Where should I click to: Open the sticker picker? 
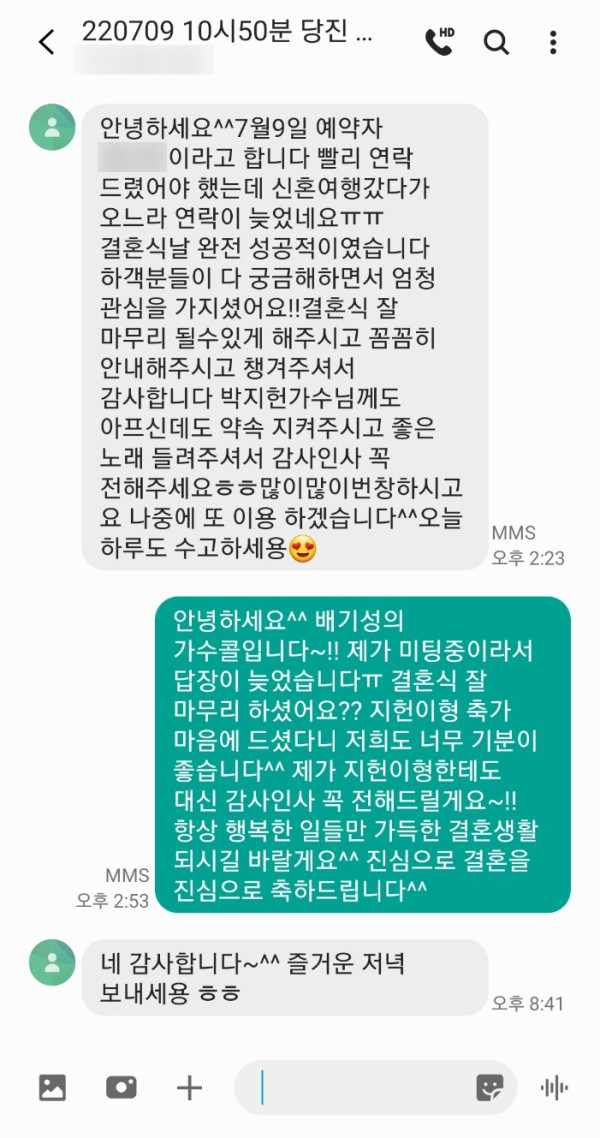pos(489,1088)
